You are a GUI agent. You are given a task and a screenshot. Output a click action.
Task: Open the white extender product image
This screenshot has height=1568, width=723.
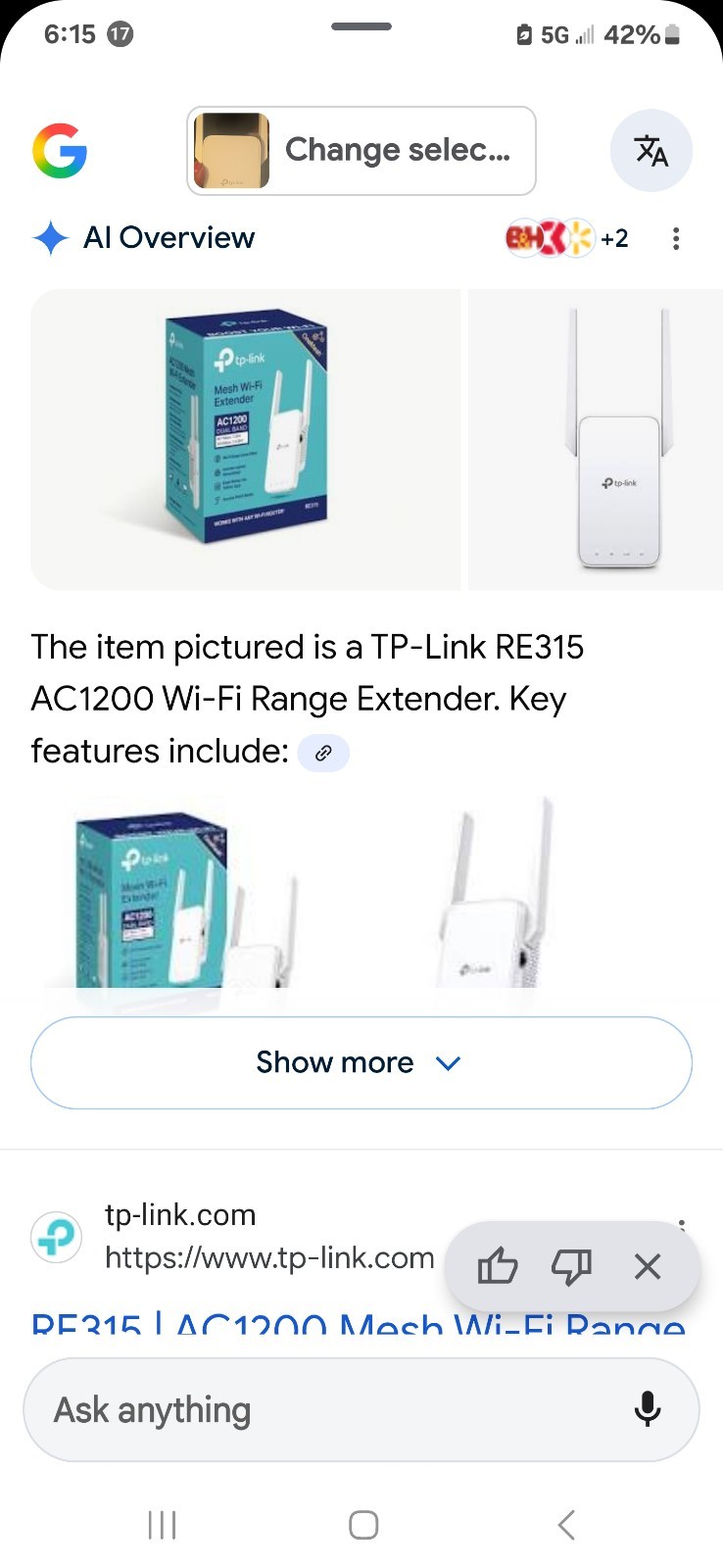617,439
